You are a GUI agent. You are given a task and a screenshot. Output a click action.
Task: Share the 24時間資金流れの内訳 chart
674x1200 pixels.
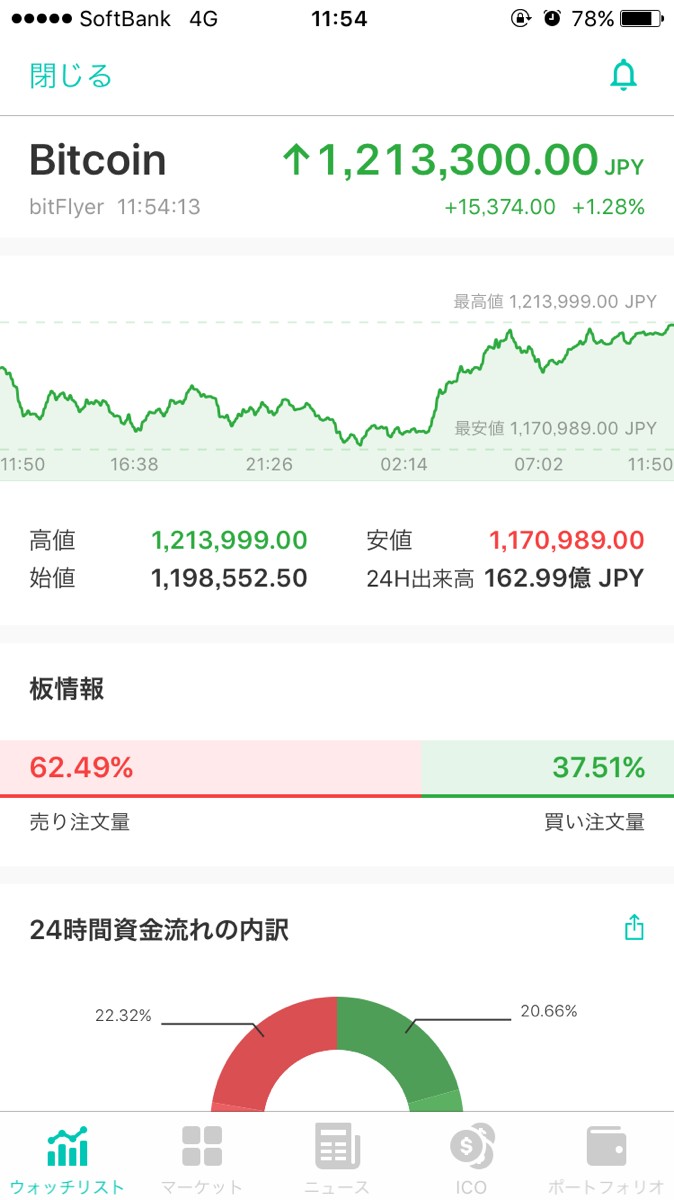point(634,929)
